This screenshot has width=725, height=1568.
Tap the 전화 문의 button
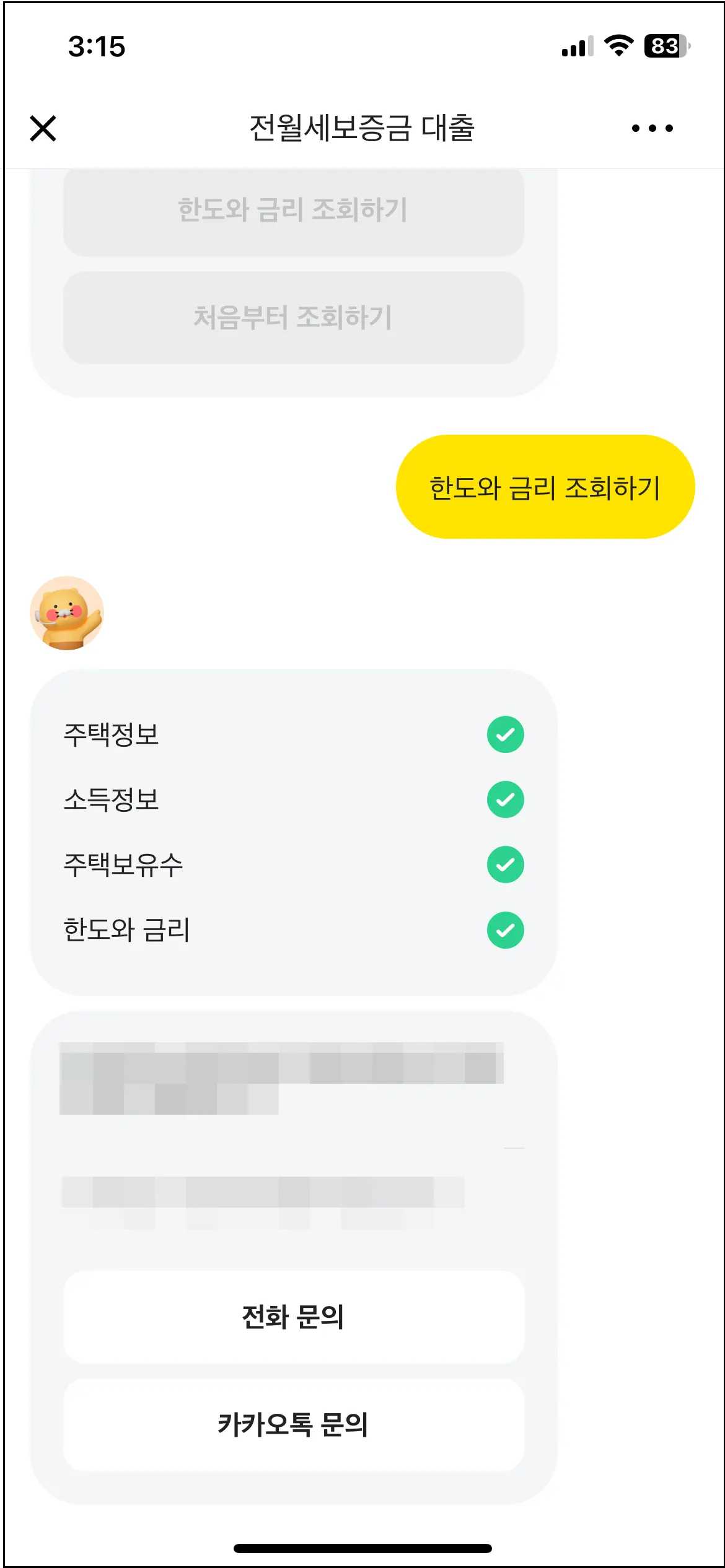tap(293, 1317)
